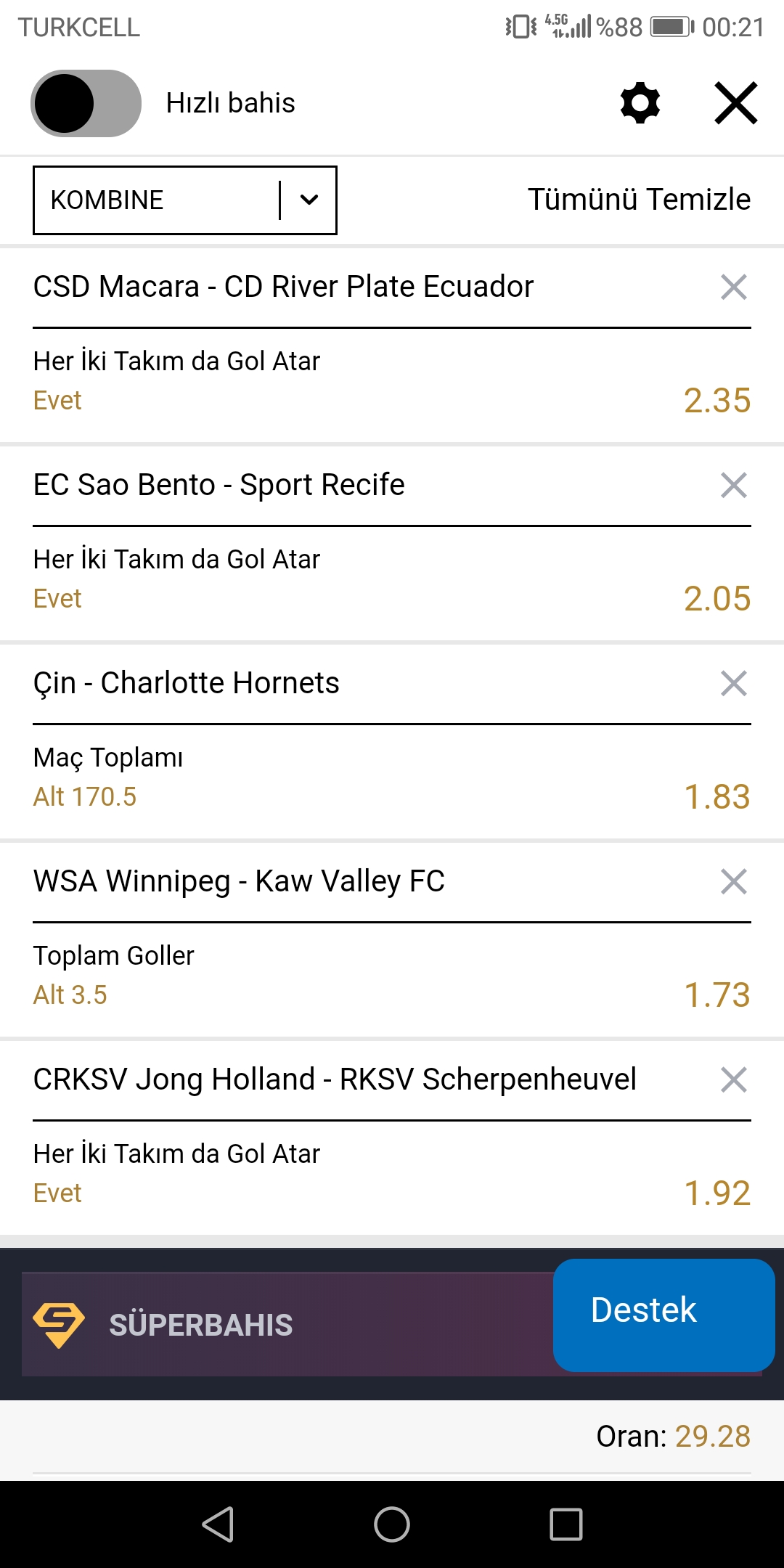Screen dimensions: 784x1568
Task: Remove the Çin - Charlotte Hornets bet
Action: (734, 683)
